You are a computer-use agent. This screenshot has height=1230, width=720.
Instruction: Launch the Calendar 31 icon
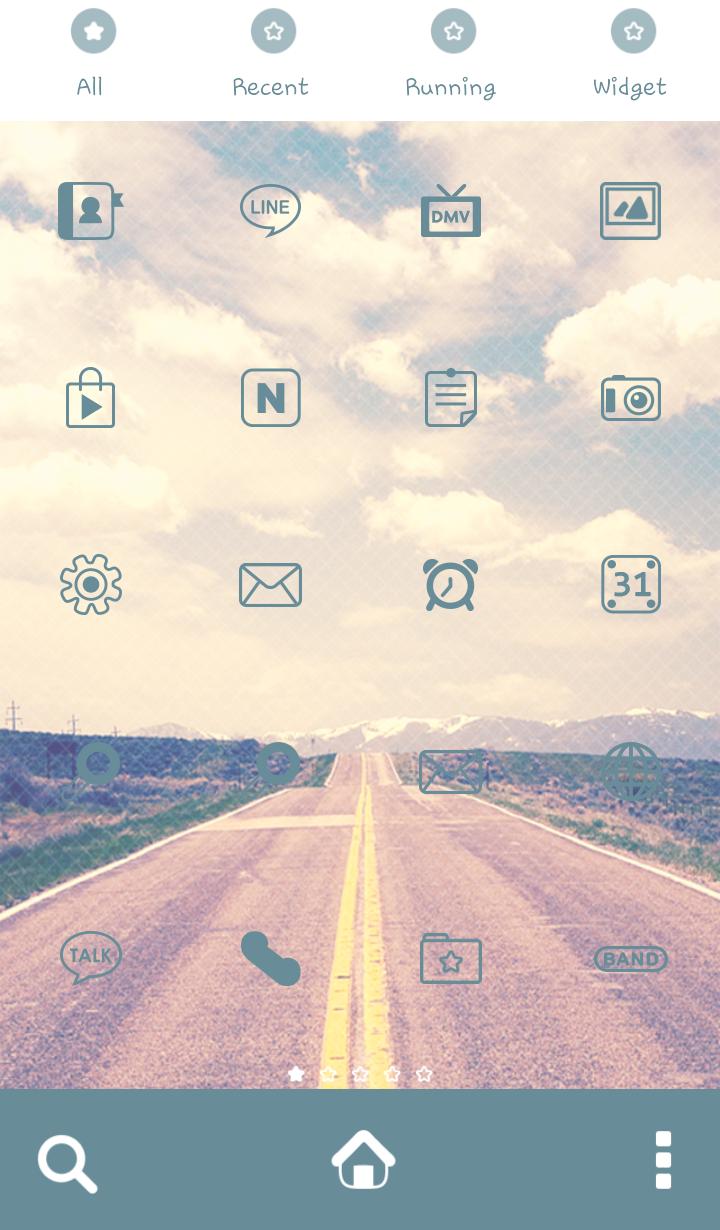point(630,584)
